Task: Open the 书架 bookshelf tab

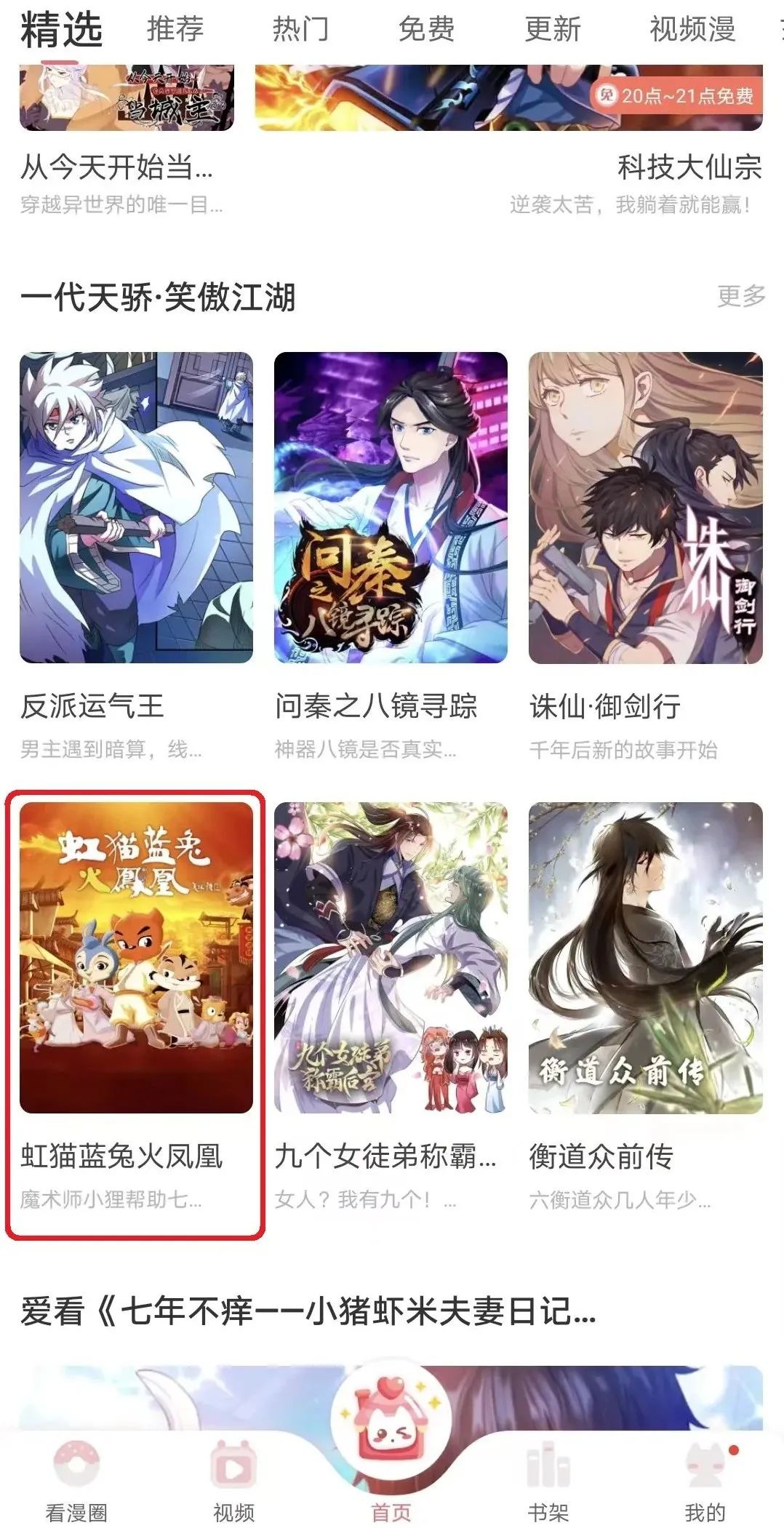Action: tap(548, 1480)
